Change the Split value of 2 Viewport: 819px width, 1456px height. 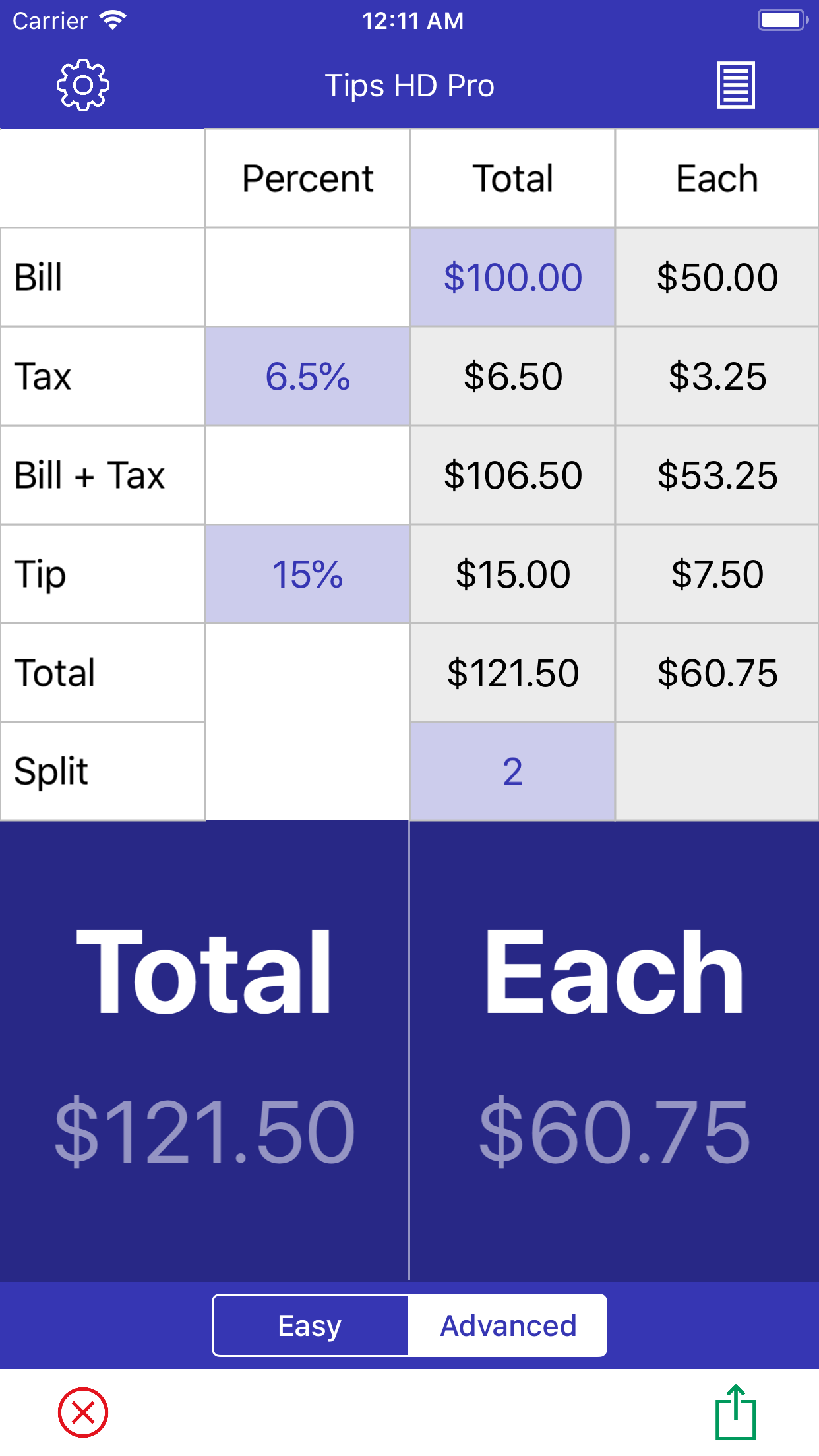[512, 772]
